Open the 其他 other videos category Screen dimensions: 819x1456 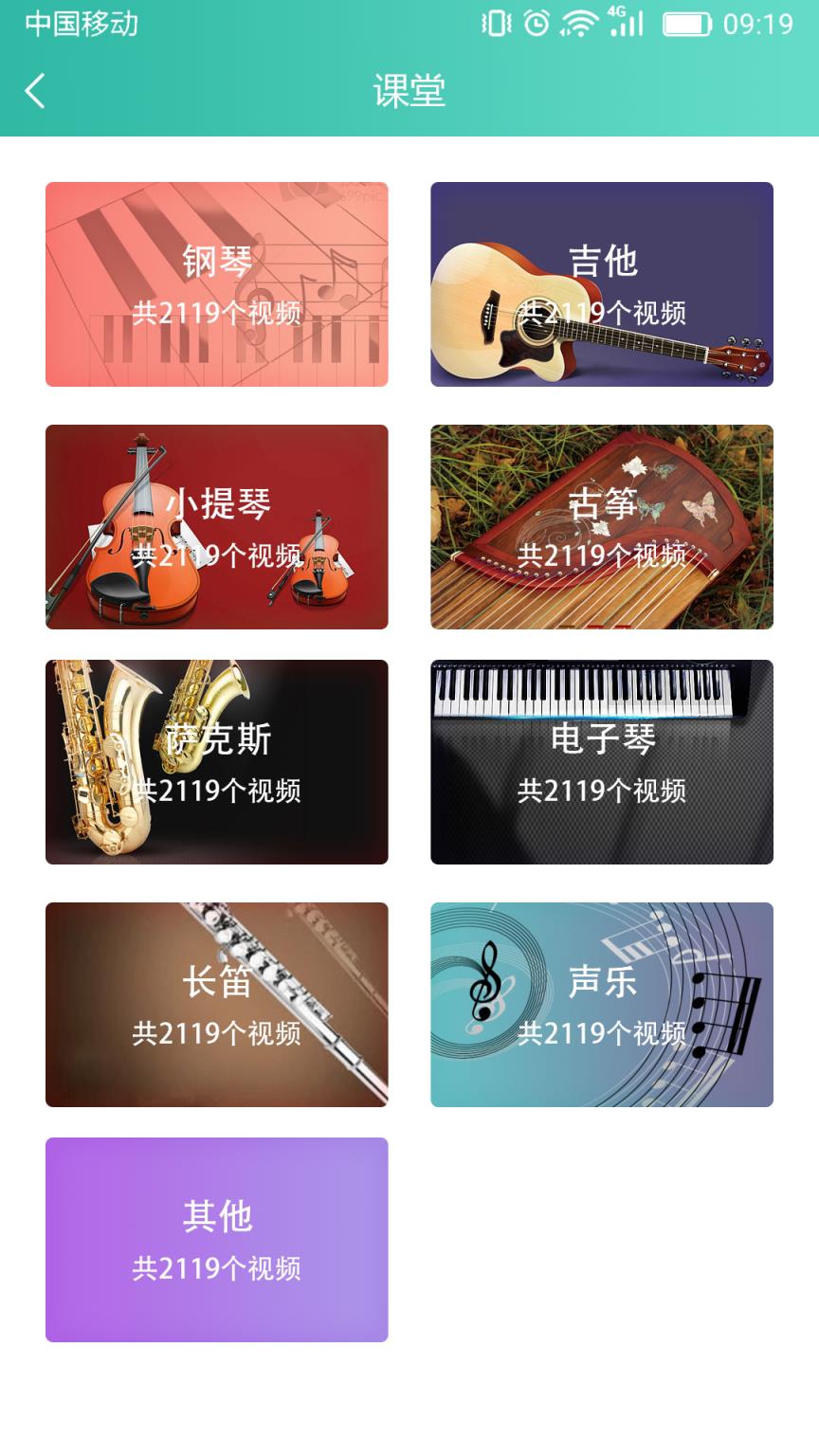216,1240
